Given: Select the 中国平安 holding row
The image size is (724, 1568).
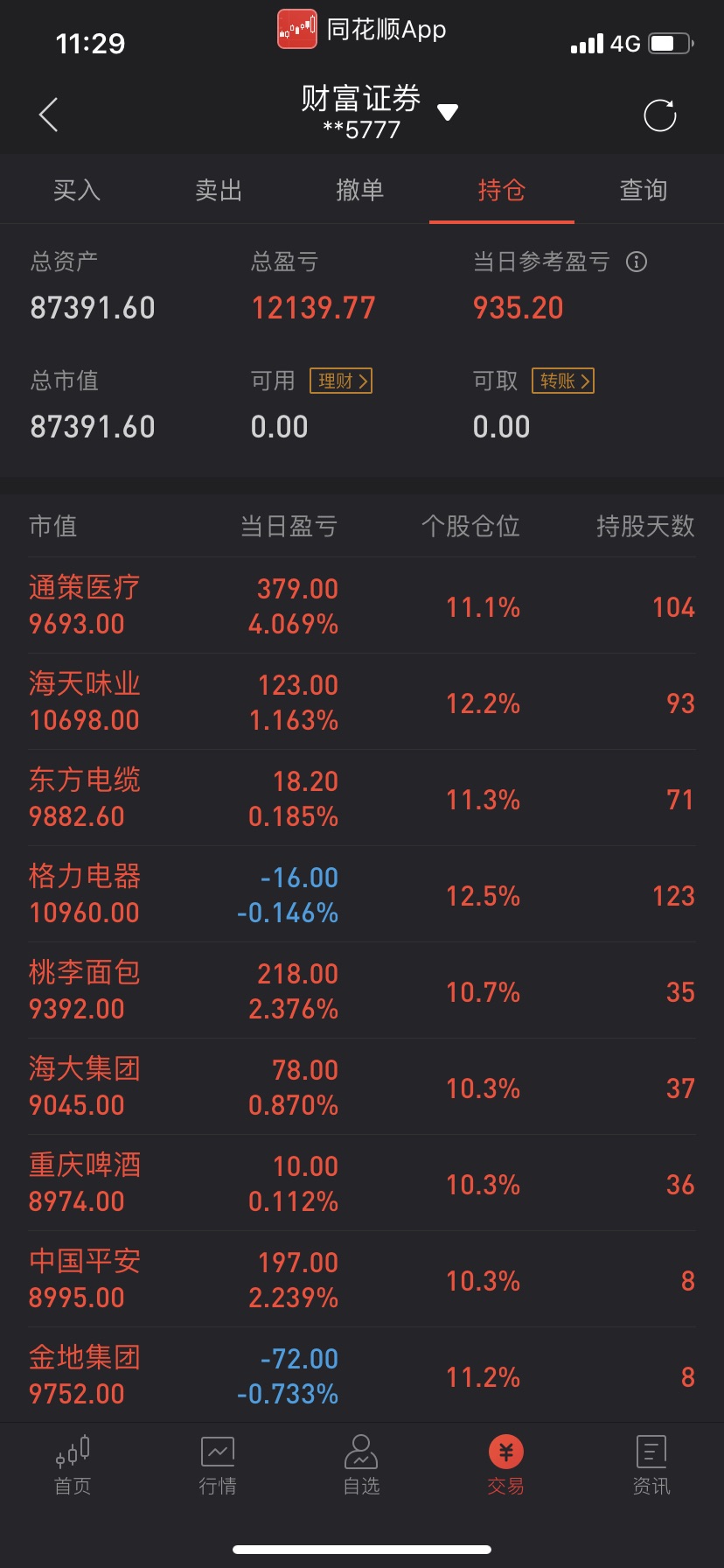Looking at the screenshot, I should 362,1279.
